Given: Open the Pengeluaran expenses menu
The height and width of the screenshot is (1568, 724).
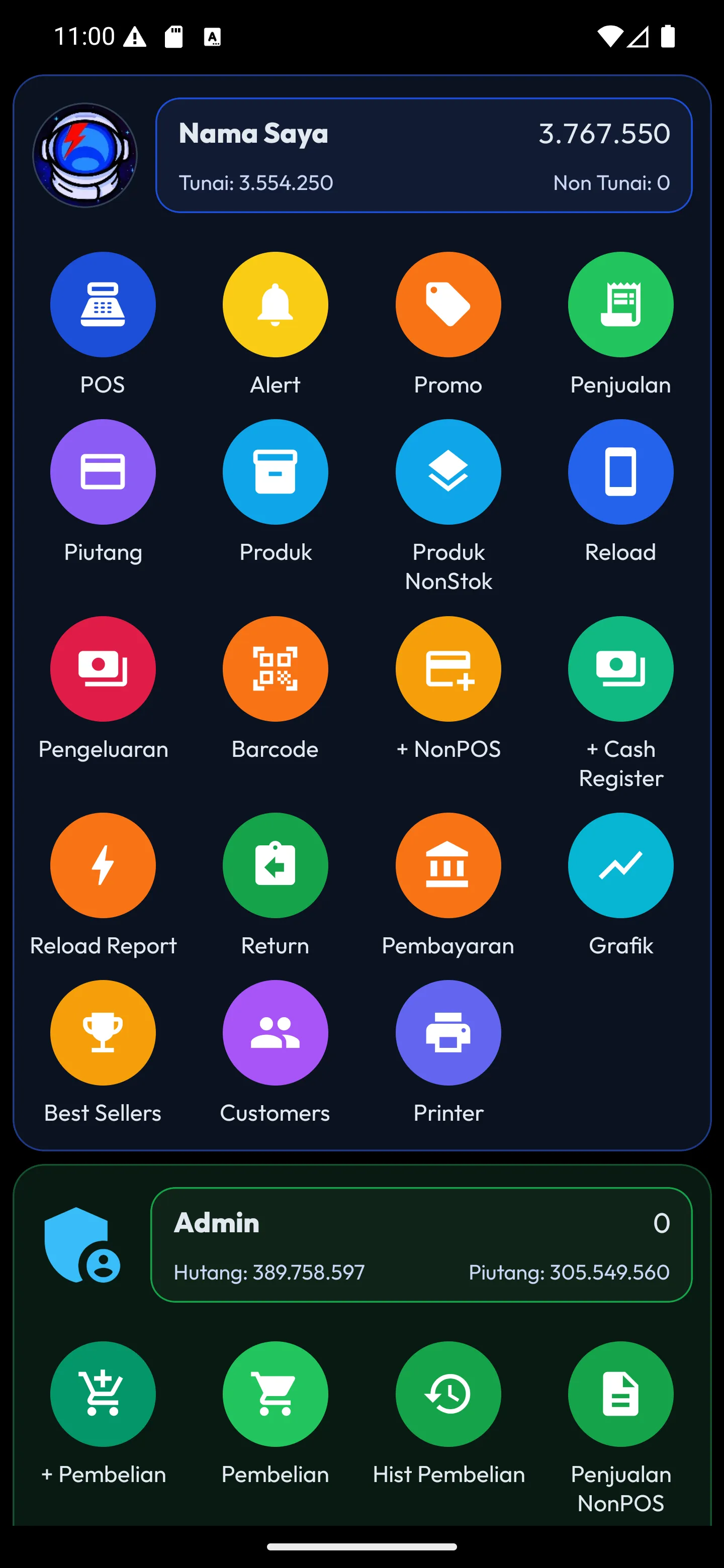Looking at the screenshot, I should [102, 668].
